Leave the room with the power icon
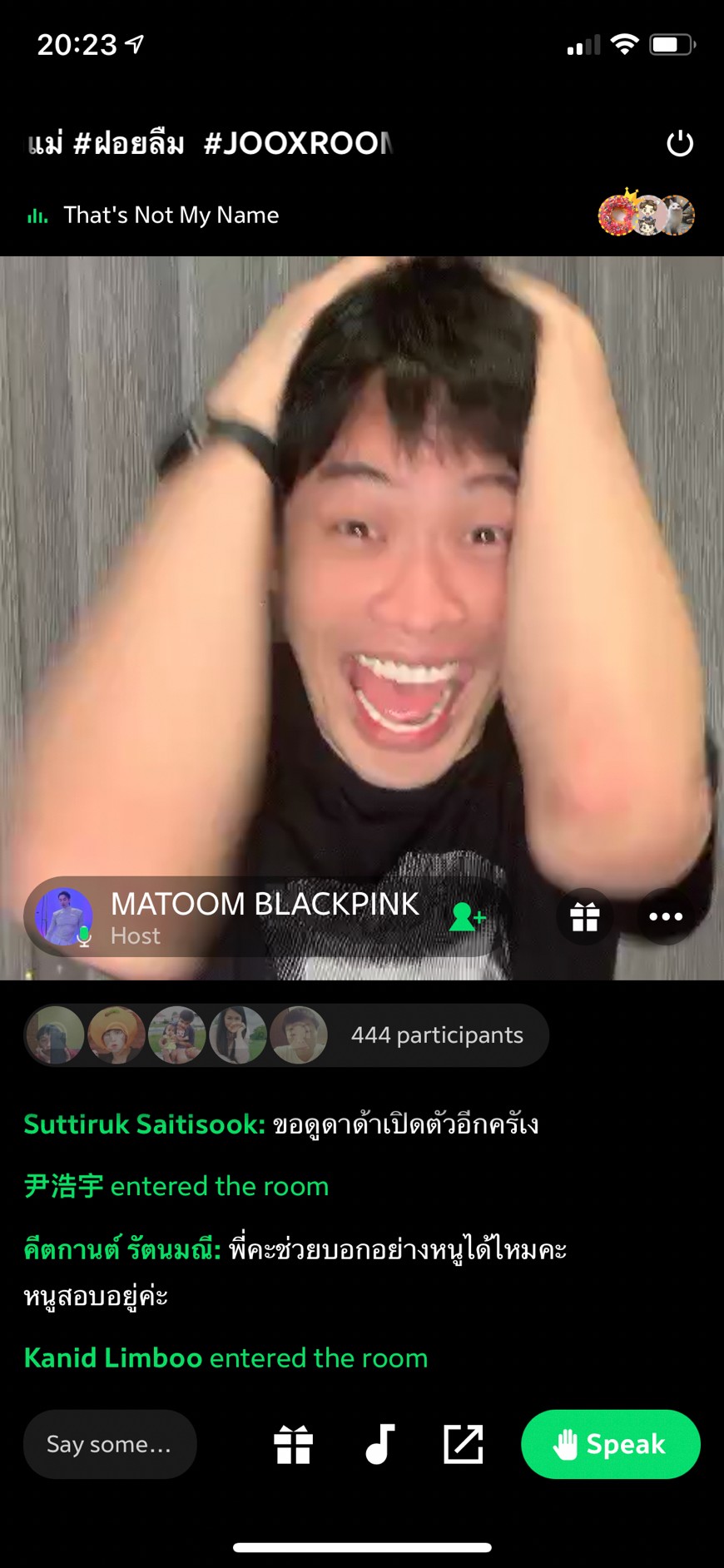 point(680,143)
